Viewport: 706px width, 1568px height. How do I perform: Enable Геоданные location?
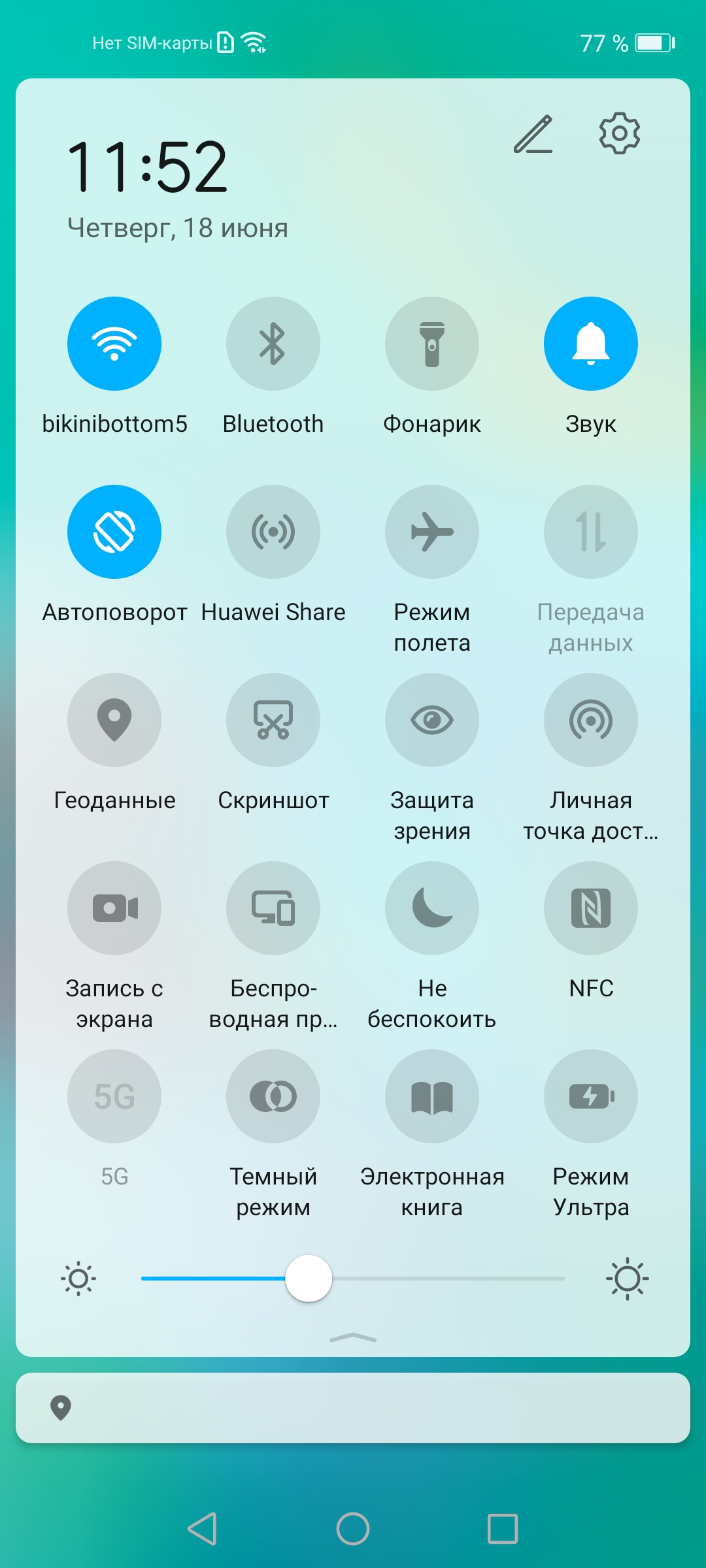pyautogui.click(x=114, y=720)
